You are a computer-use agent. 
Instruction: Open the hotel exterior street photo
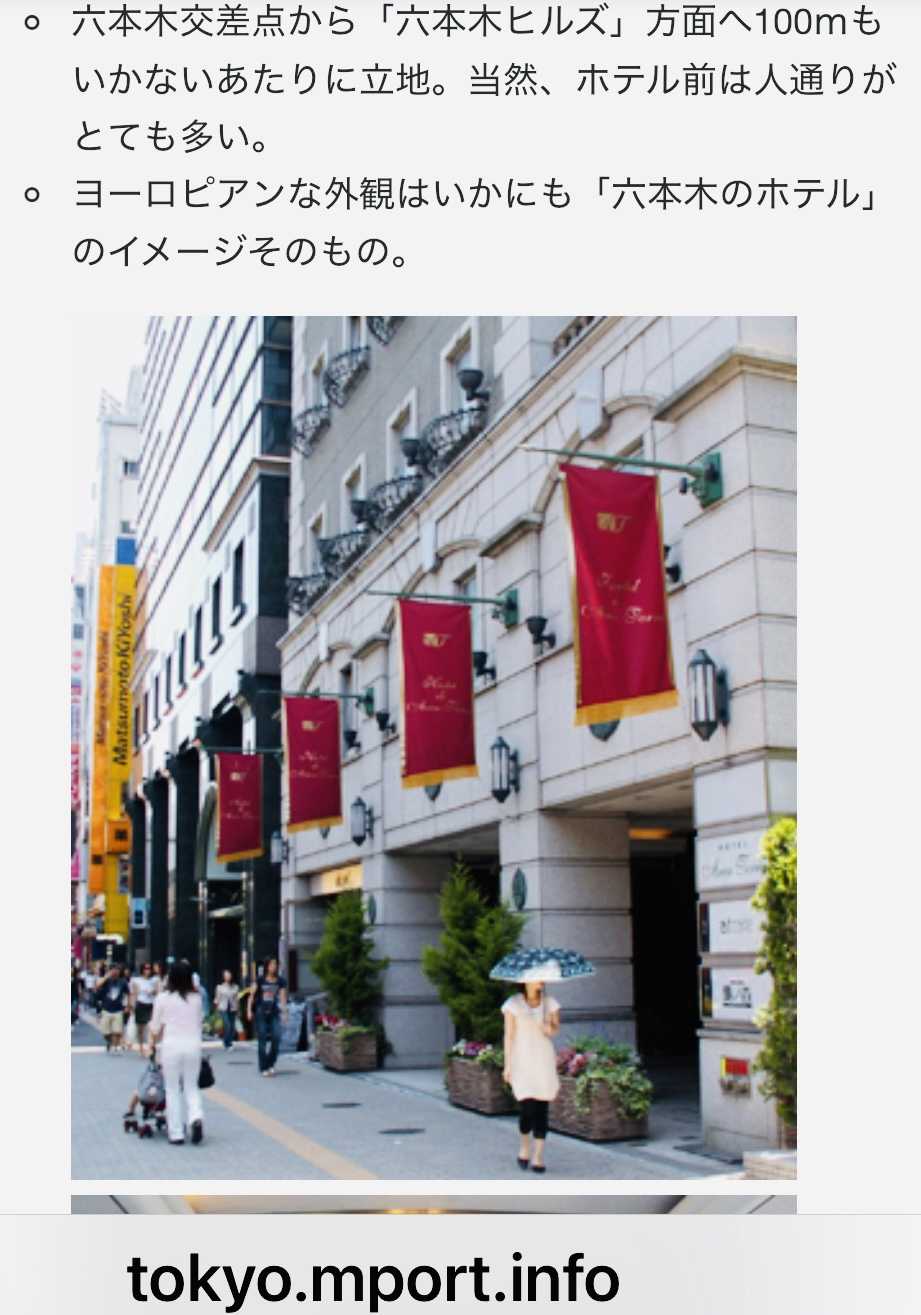point(433,747)
